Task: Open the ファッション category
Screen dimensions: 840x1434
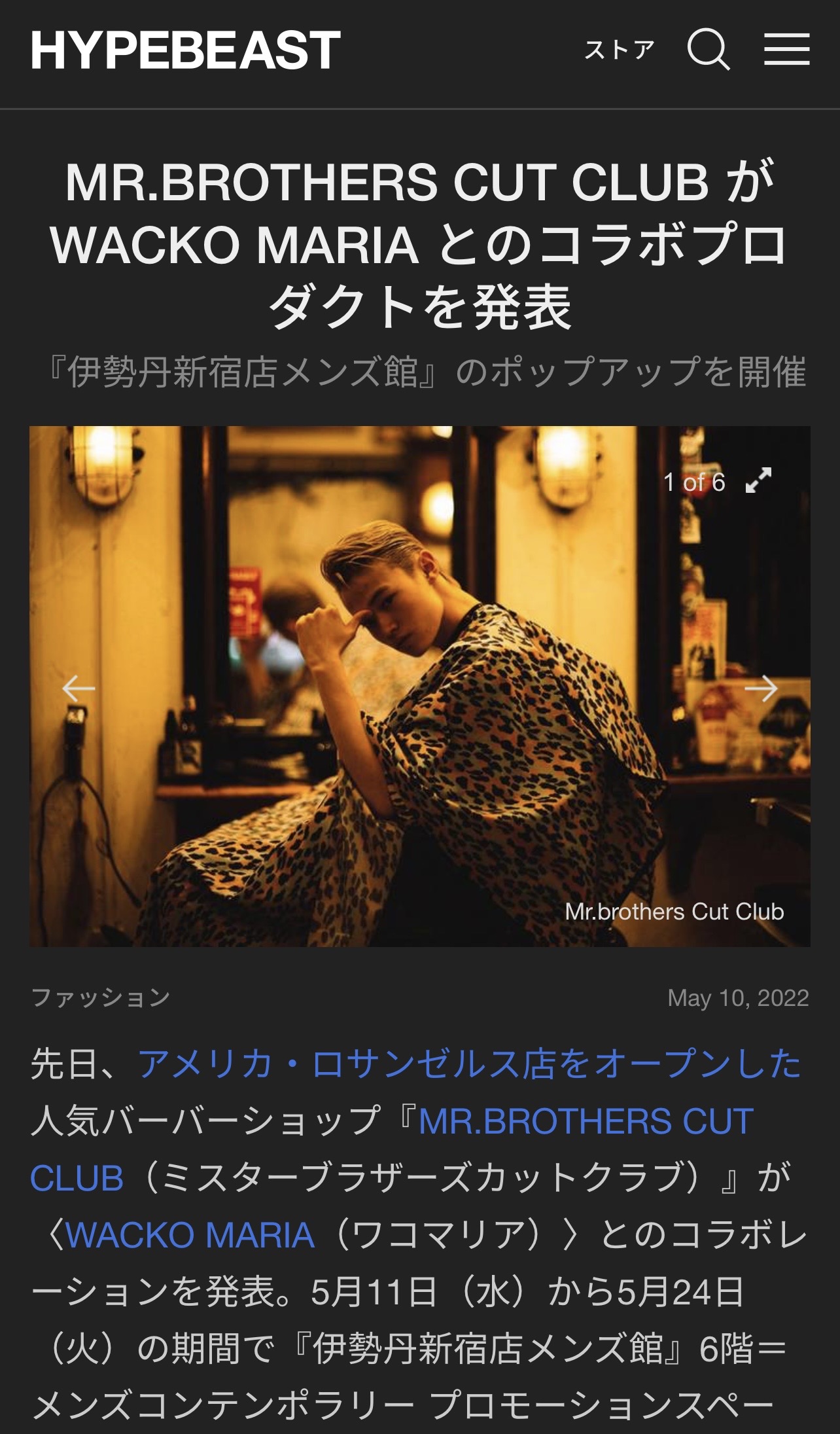Action: [x=100, y=997]
